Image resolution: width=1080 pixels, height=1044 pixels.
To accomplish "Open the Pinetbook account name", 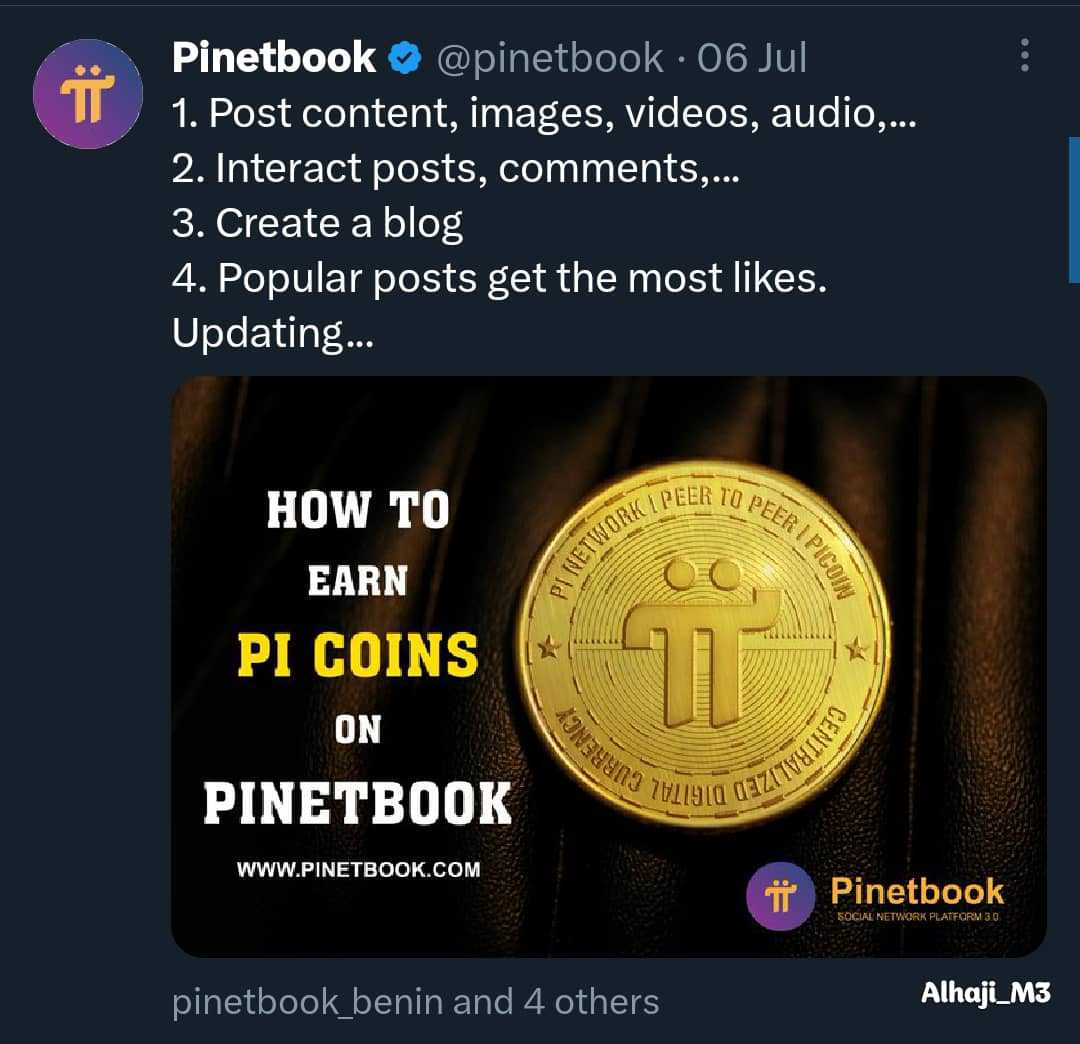I will 274,58.
